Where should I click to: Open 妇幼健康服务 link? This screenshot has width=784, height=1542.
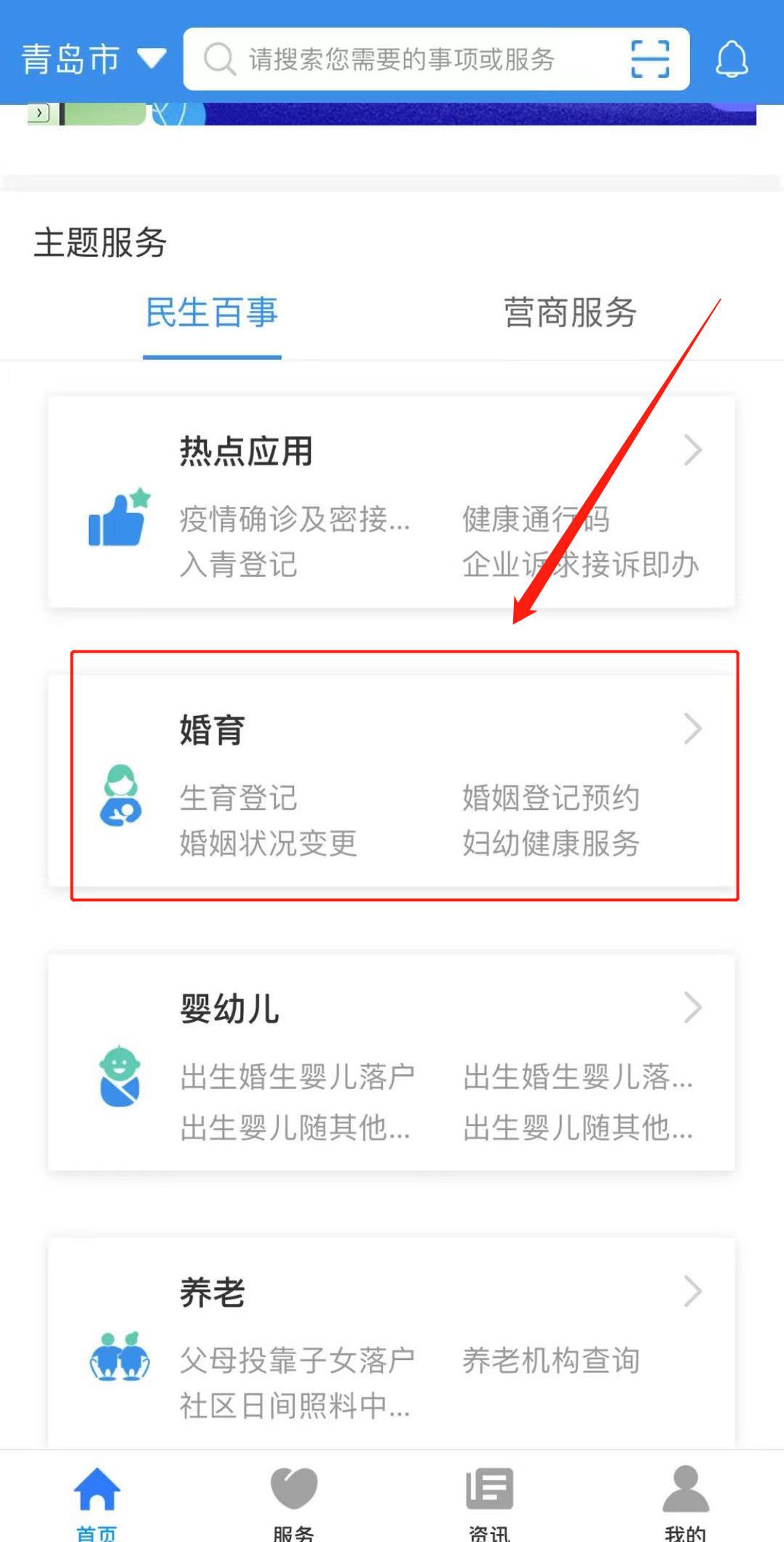tap(551, 843)
